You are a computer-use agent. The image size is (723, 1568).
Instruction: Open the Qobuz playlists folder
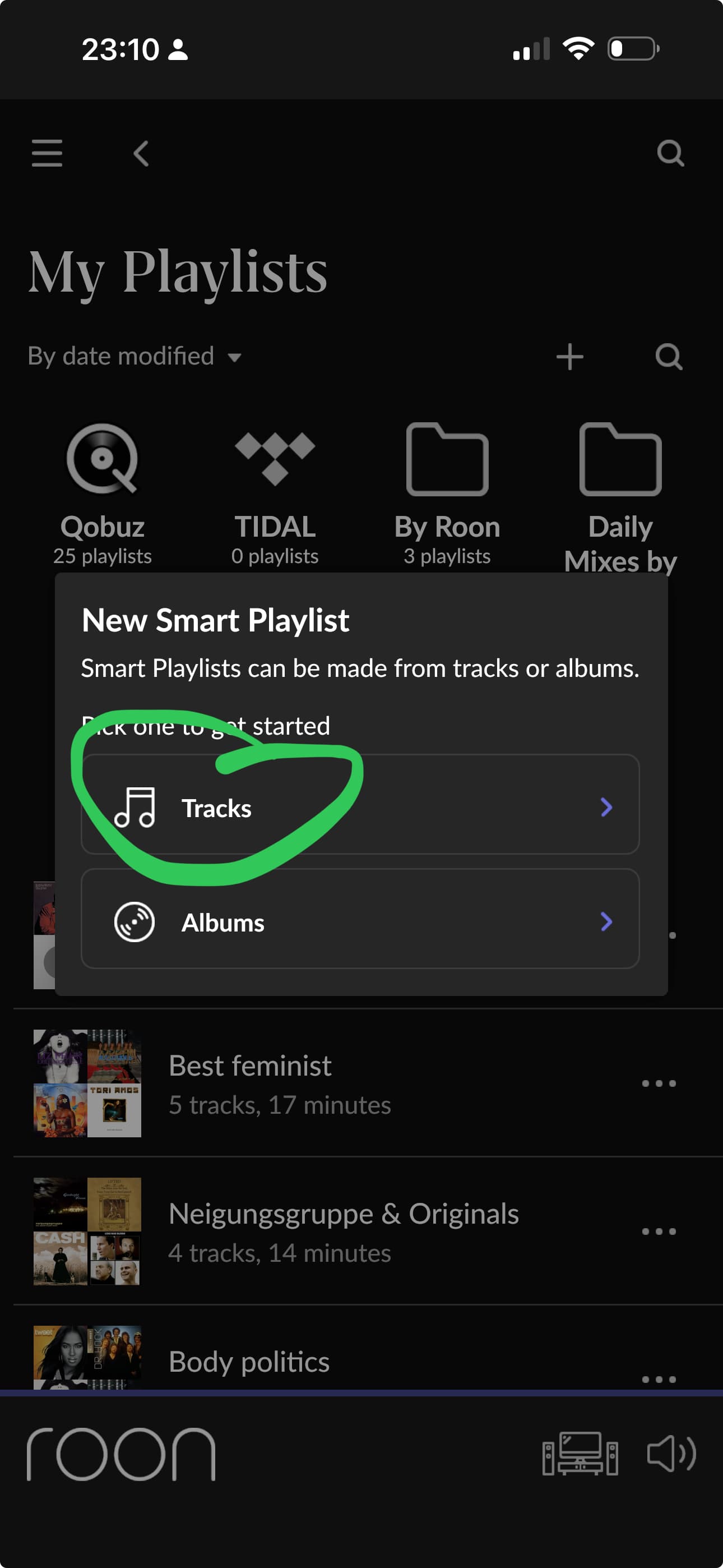click(102, 494)
